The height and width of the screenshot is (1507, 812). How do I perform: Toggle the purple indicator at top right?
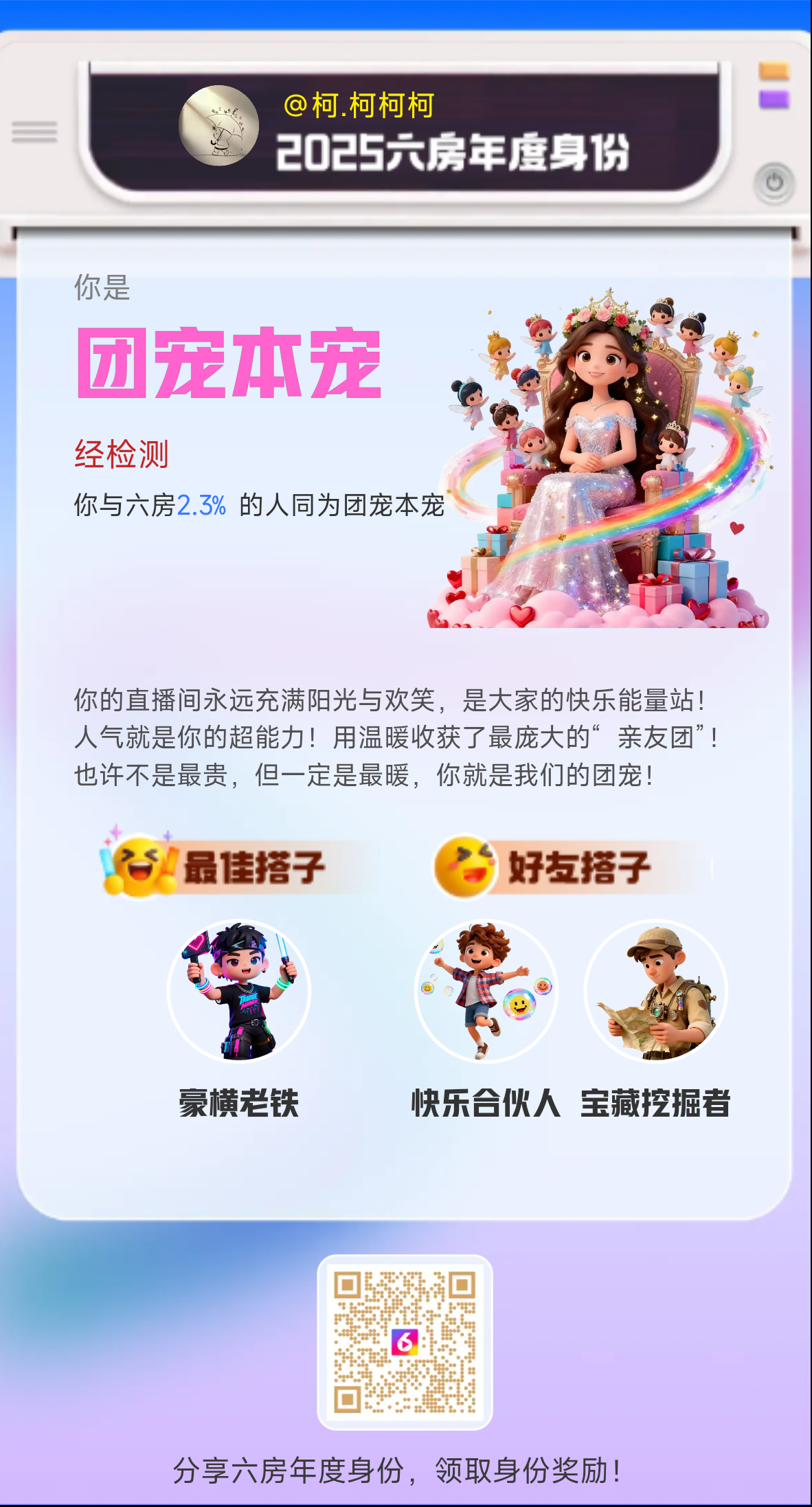coord(773,100)
